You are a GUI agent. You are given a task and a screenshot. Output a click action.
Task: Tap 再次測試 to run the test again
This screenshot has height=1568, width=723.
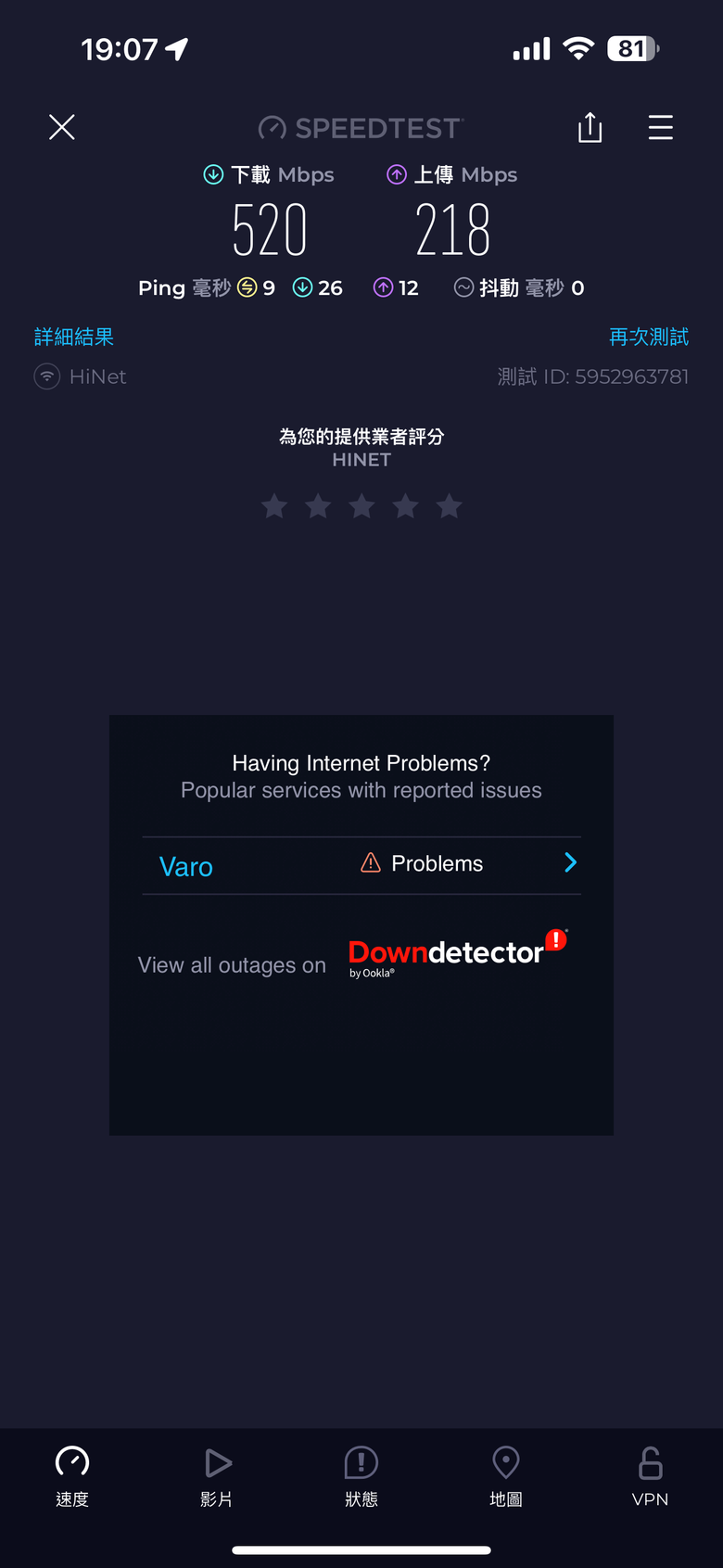point(648,337)
